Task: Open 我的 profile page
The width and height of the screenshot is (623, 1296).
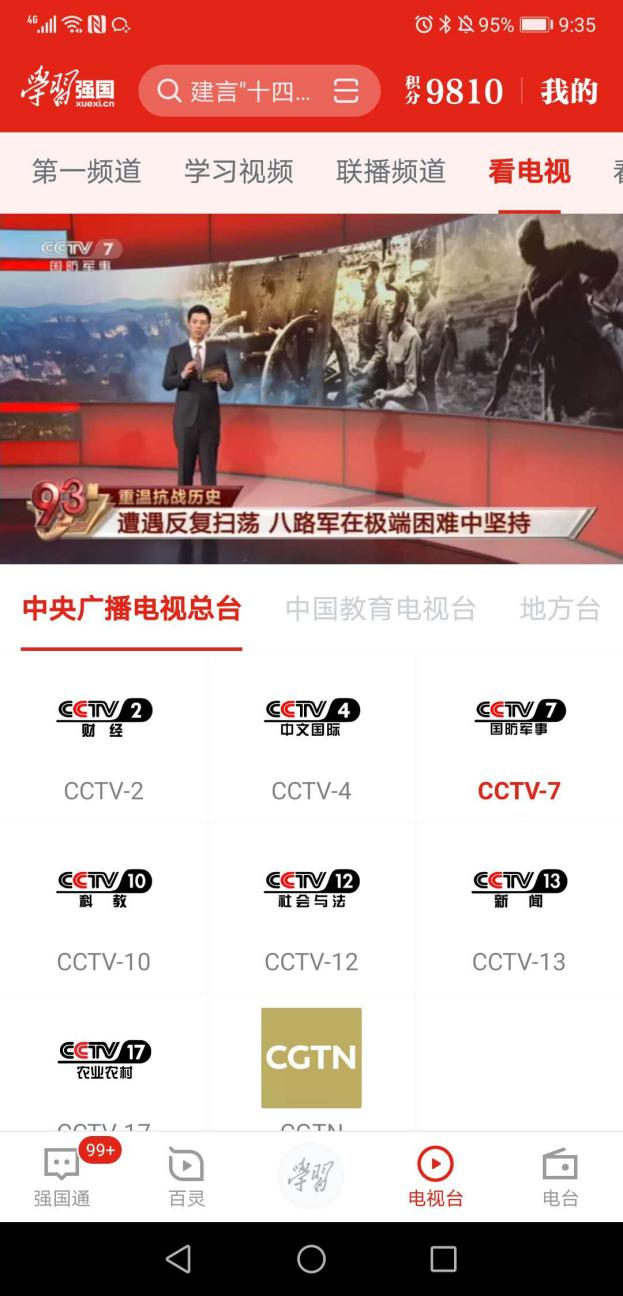Action: pyautogui.click(x=569, y=92)
